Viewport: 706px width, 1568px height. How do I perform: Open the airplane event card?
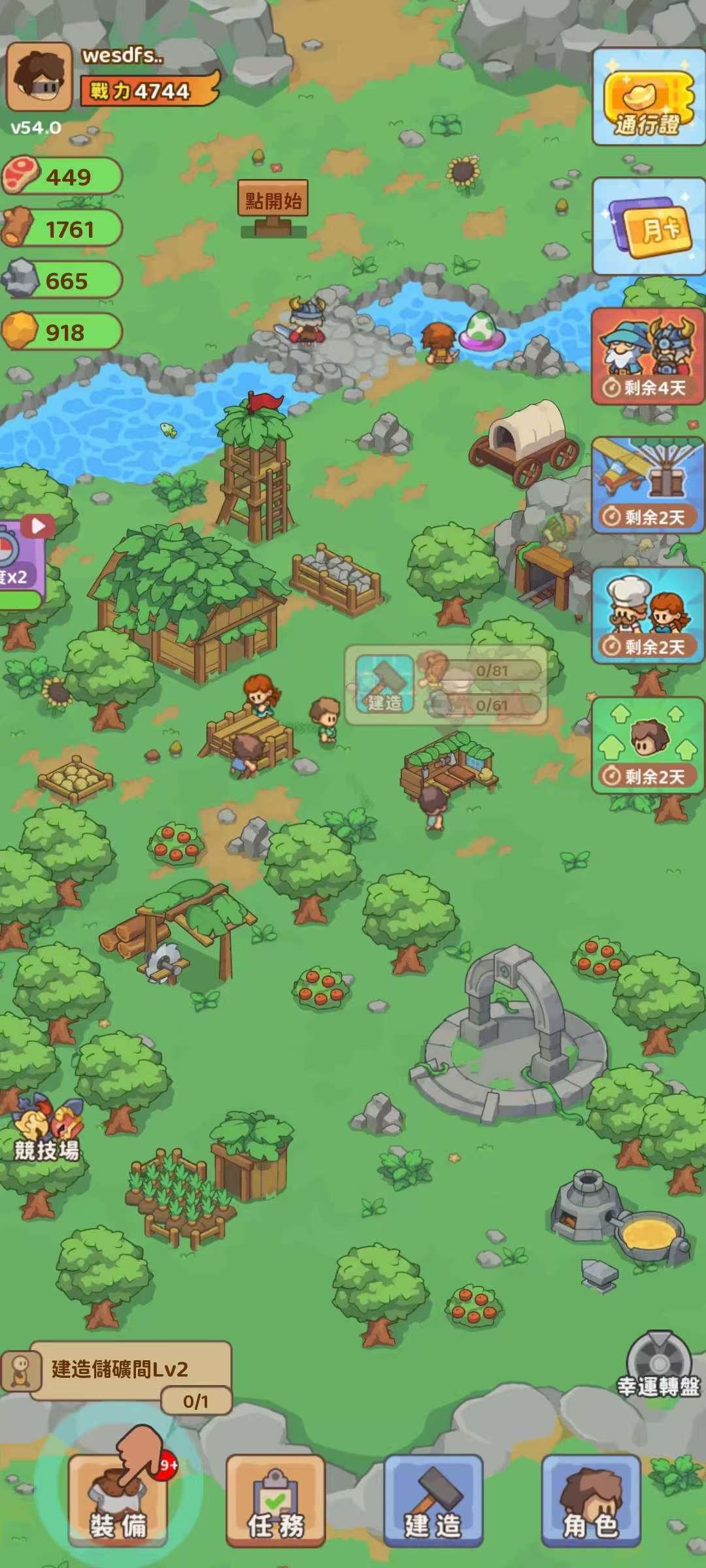(x=648, y=485)
